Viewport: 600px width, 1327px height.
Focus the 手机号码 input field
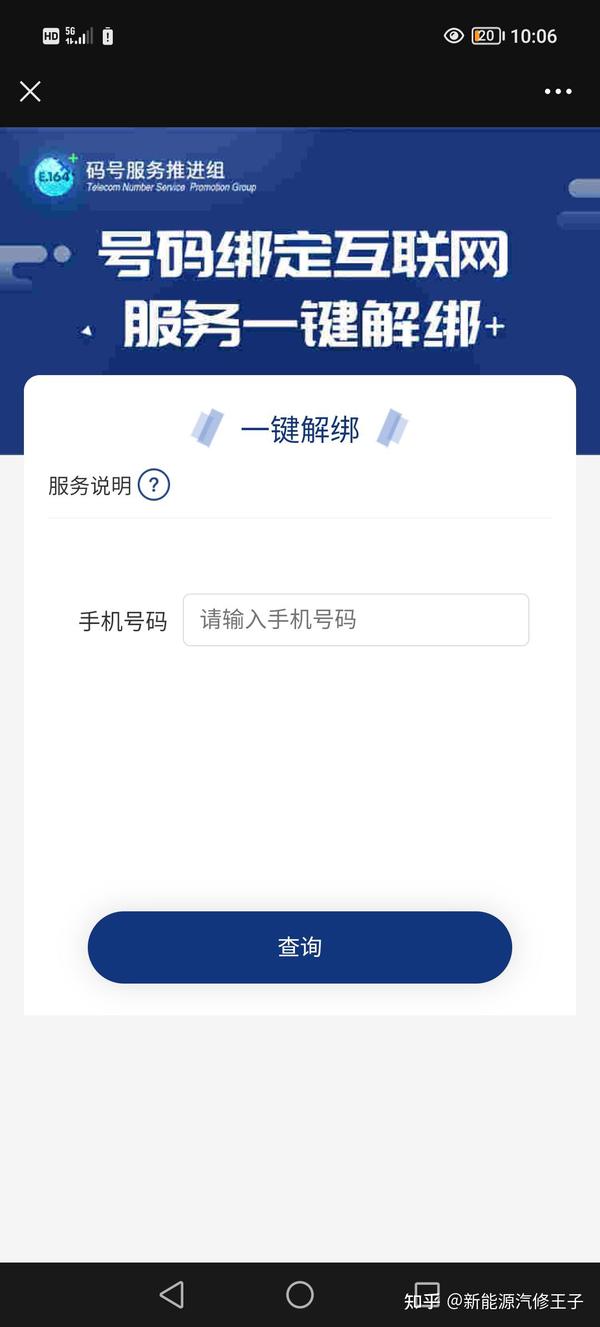[356, 620]
